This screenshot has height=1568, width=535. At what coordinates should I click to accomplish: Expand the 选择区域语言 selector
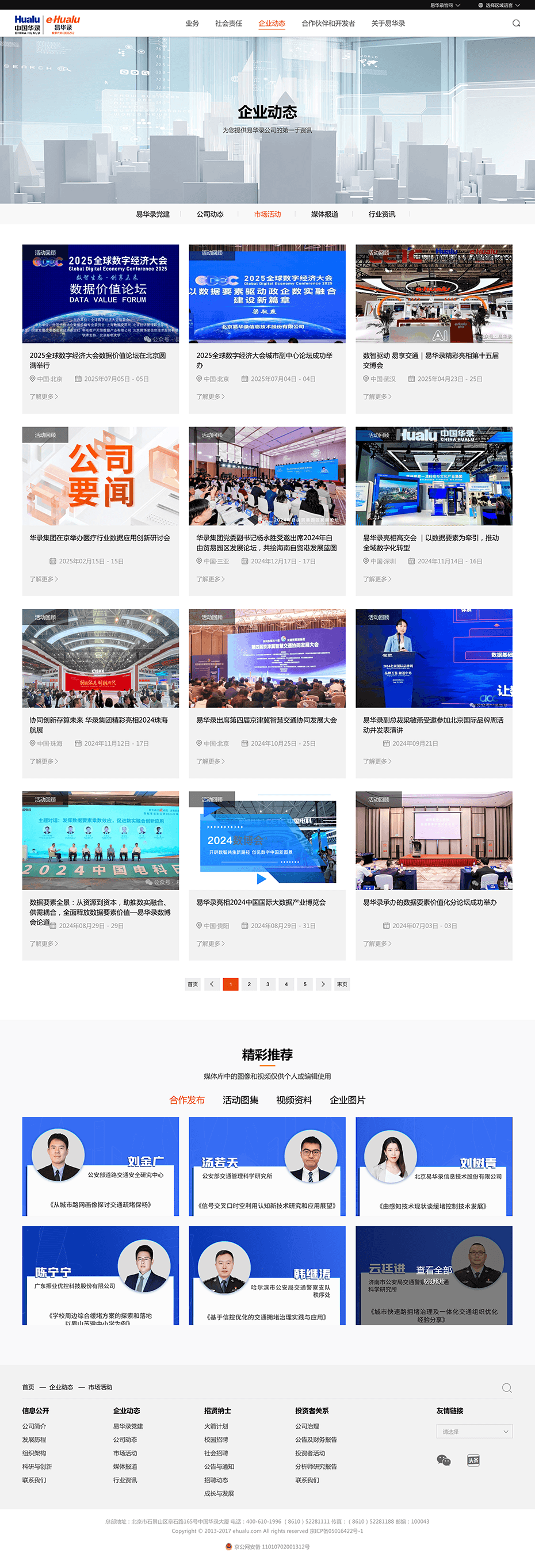(499, 5)
